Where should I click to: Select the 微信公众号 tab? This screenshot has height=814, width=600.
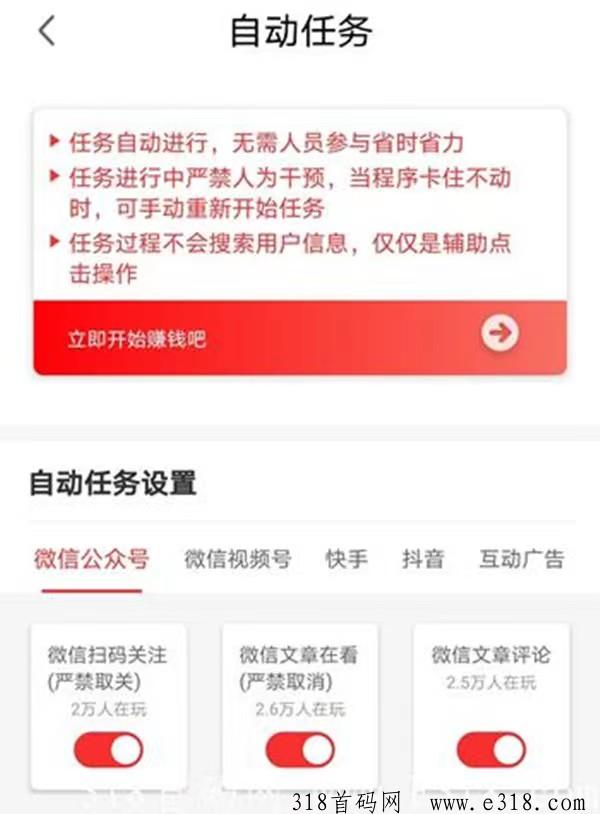pos(91,558)
